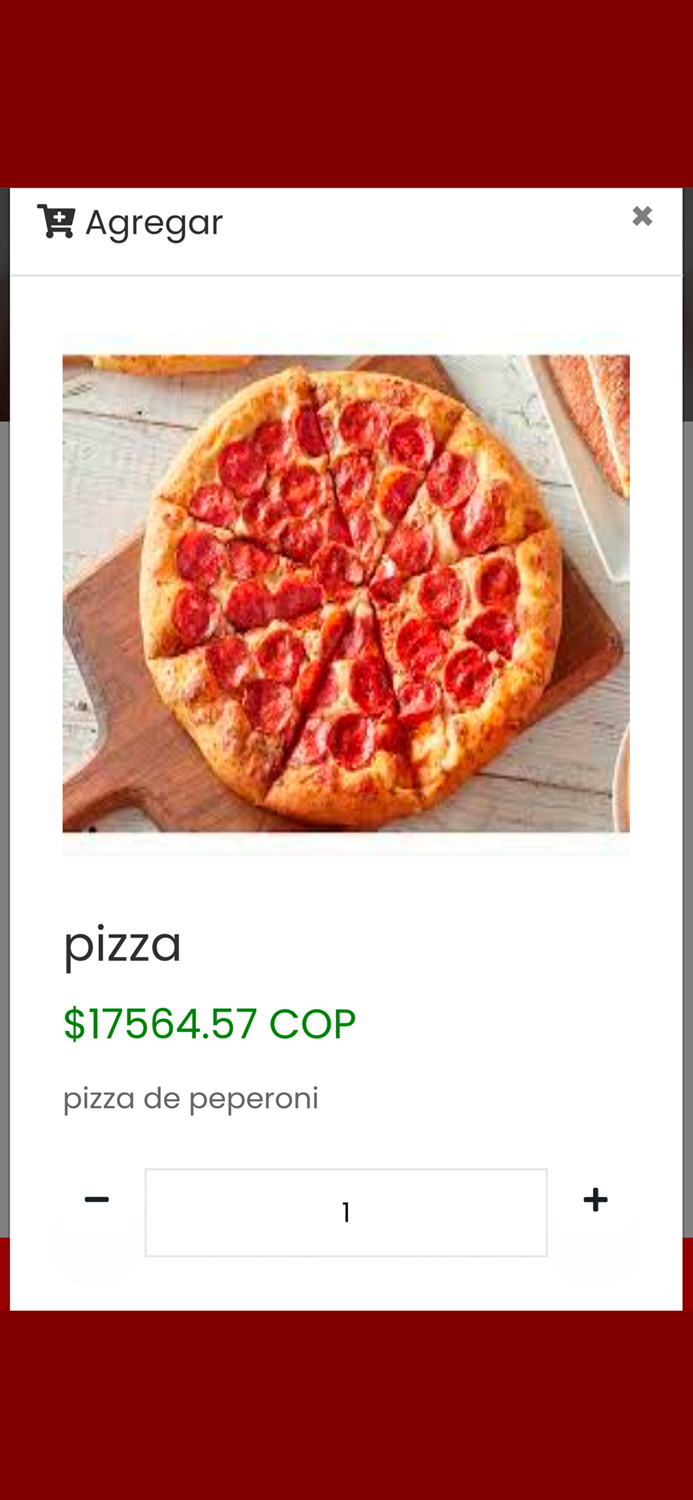Decrease the pizza quantity with minus
This screenshot has width=693, height=1500.
[x=97, y=1199]
